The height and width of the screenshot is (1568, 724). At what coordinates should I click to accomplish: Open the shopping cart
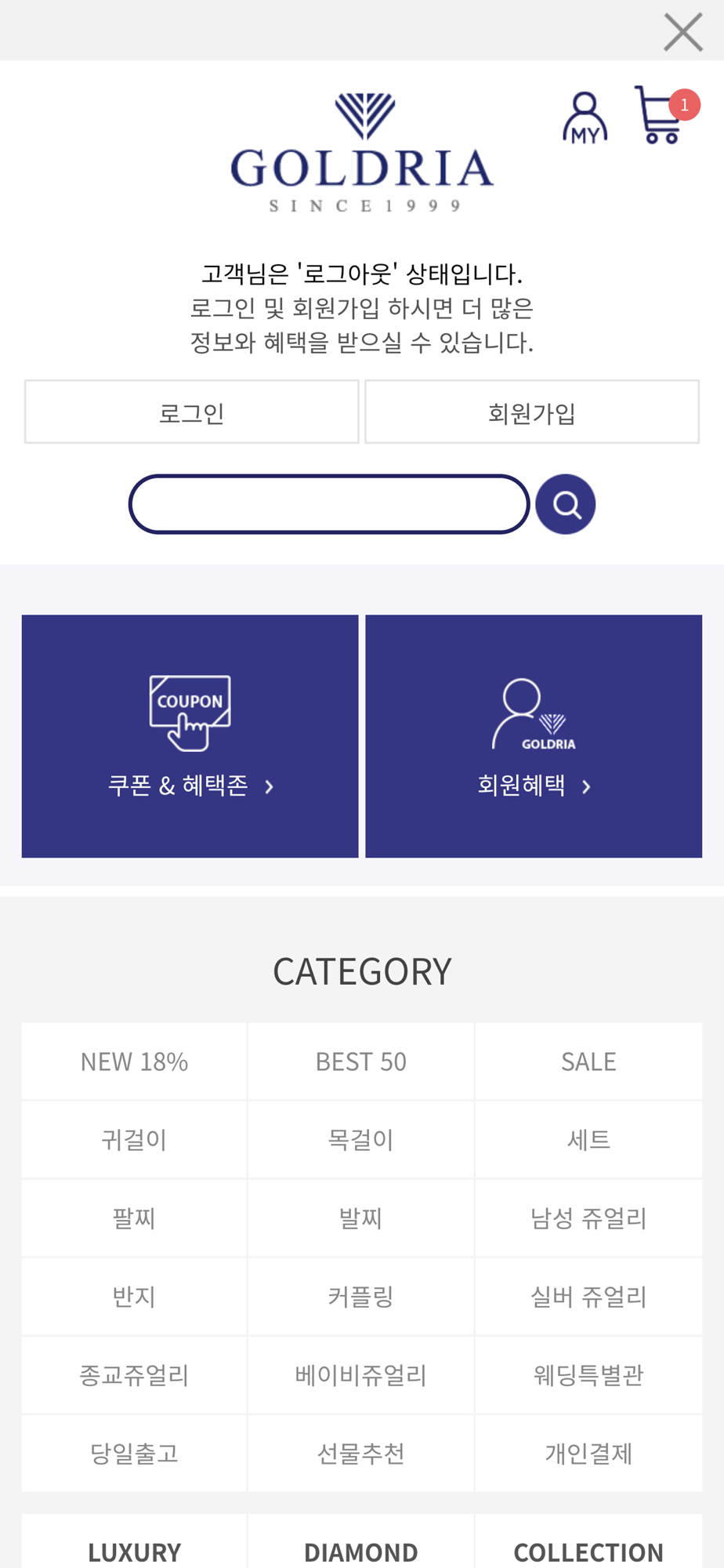click(x=664, y=114)
